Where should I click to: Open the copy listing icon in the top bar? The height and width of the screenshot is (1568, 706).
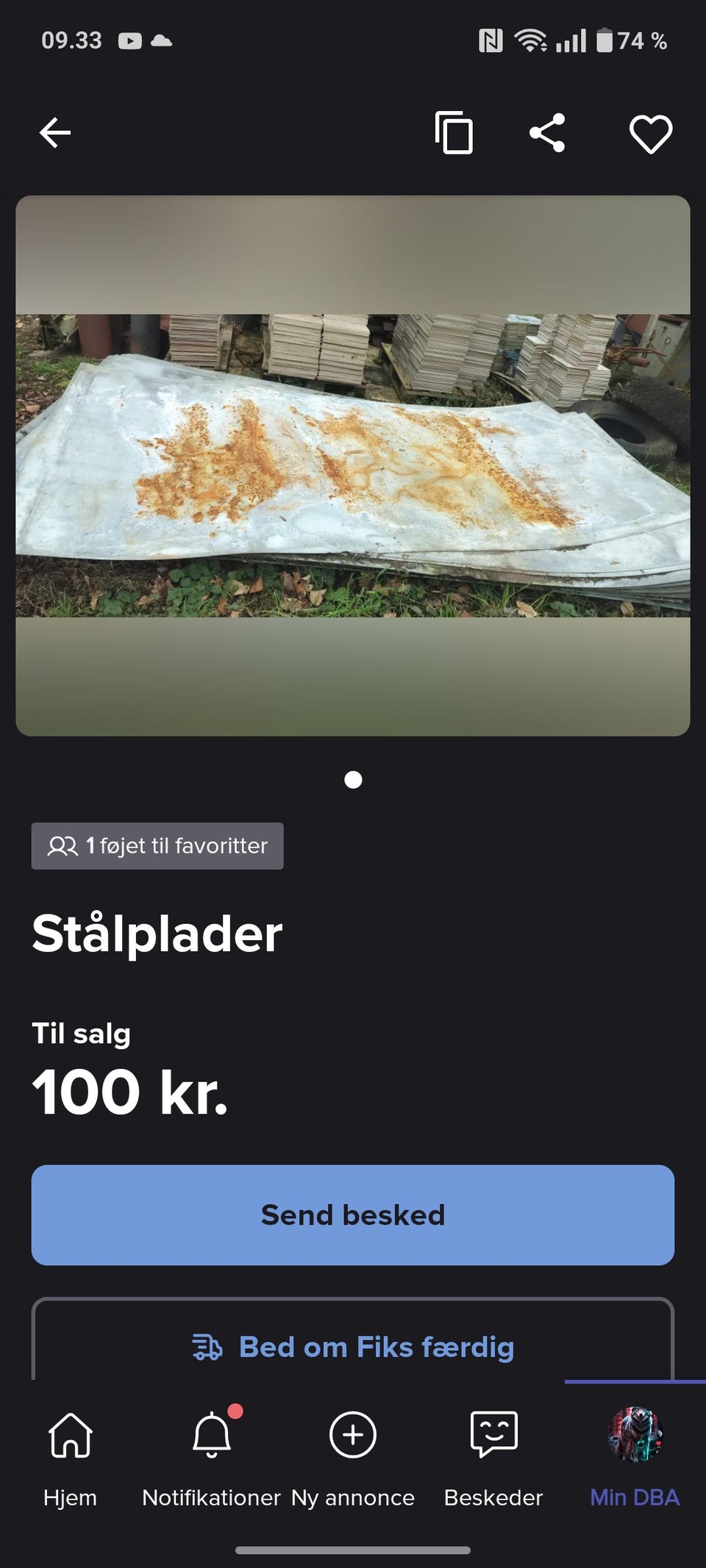(x=454, y=132)
